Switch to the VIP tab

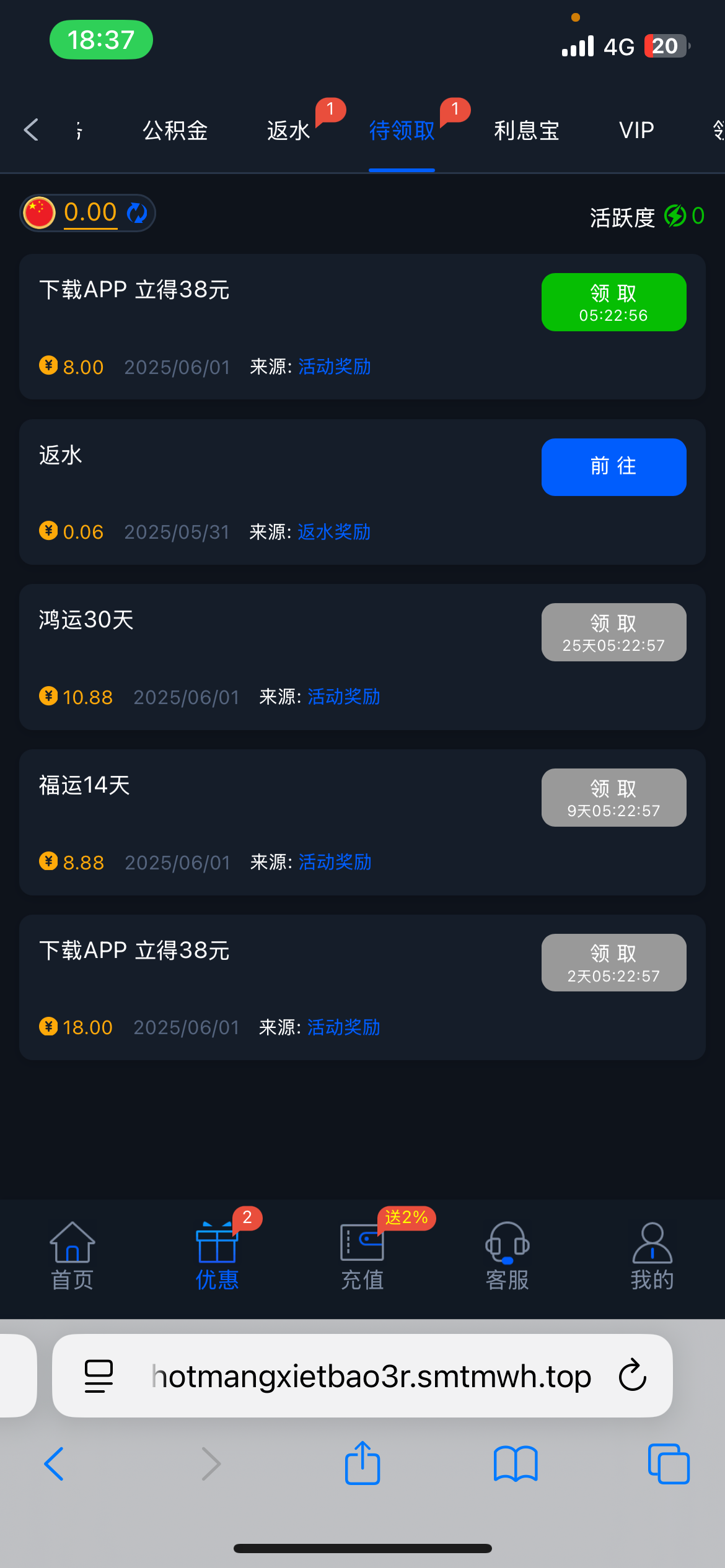tap(637, 130)
